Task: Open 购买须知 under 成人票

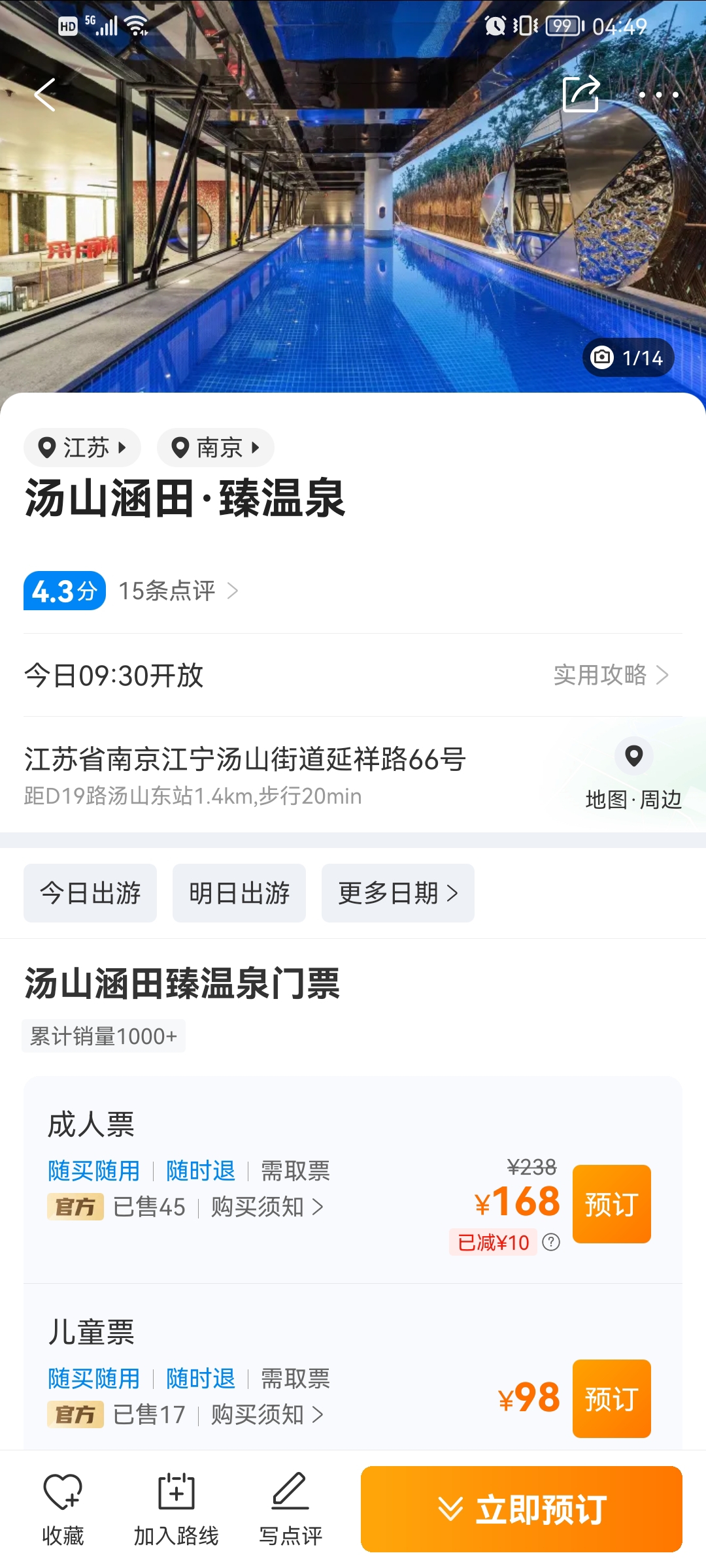Action: pos(267,1207)
